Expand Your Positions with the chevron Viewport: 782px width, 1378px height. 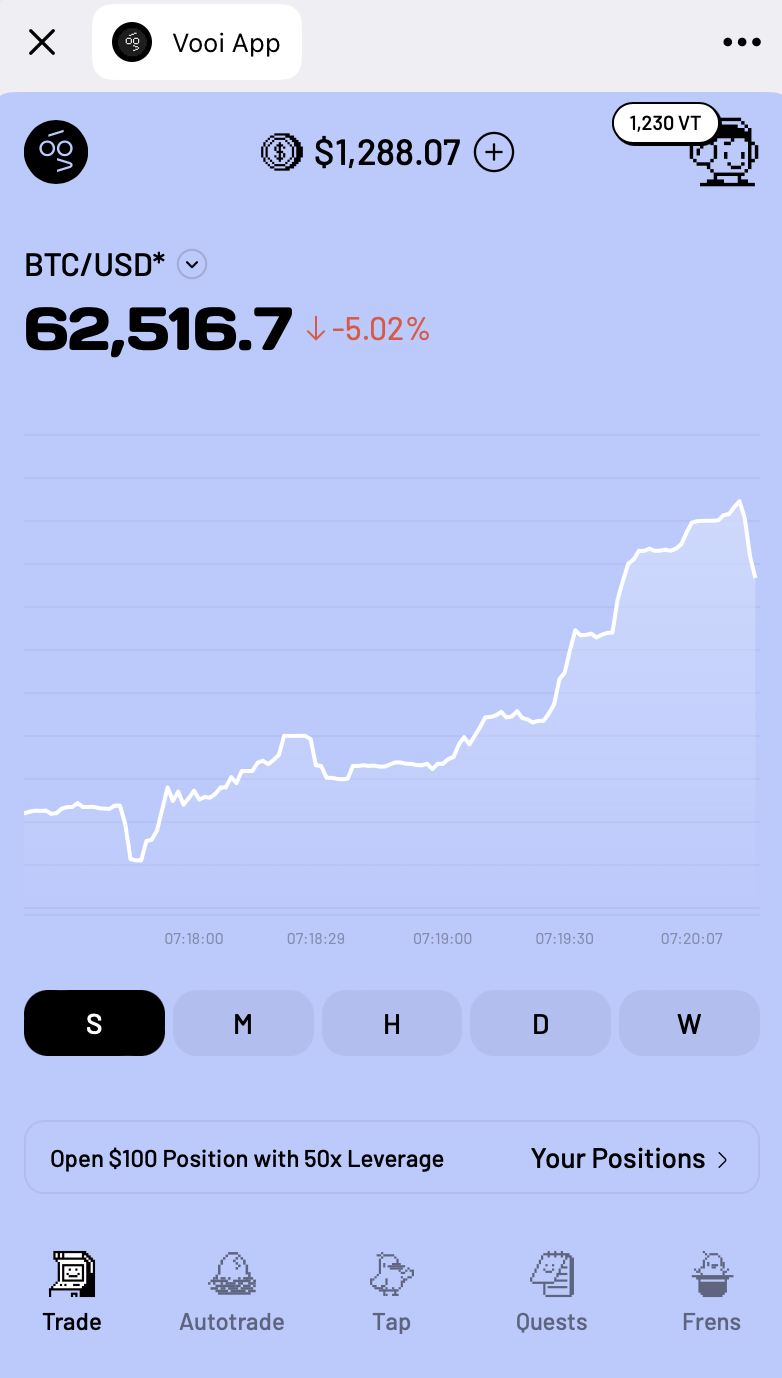[x=723, y=1158]
